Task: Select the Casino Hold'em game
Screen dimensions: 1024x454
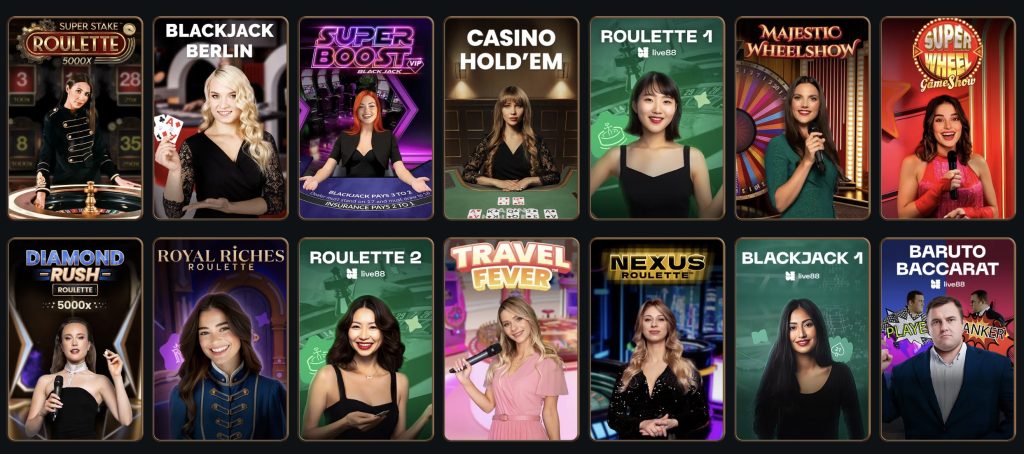Action: point(511,118)
